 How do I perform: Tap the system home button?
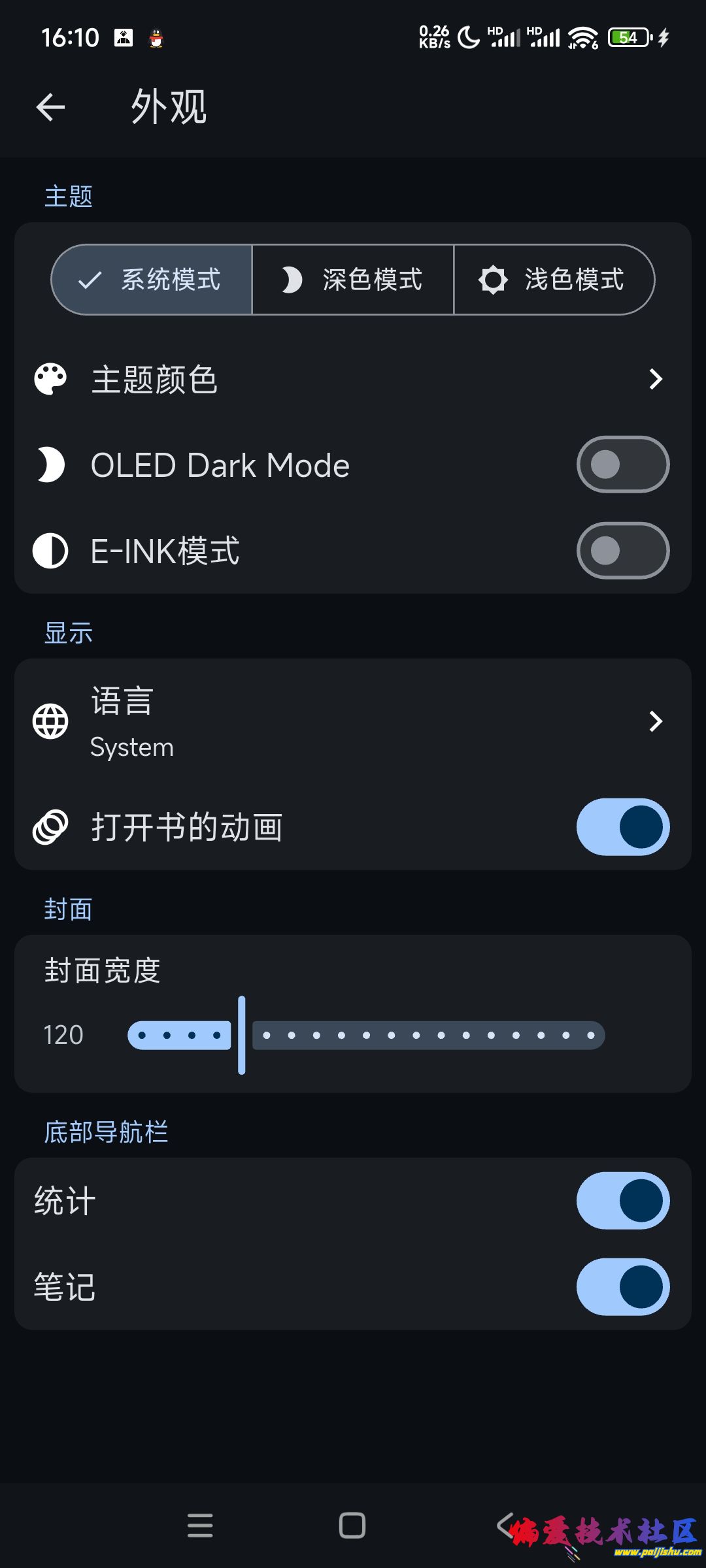pos(352,1526)
